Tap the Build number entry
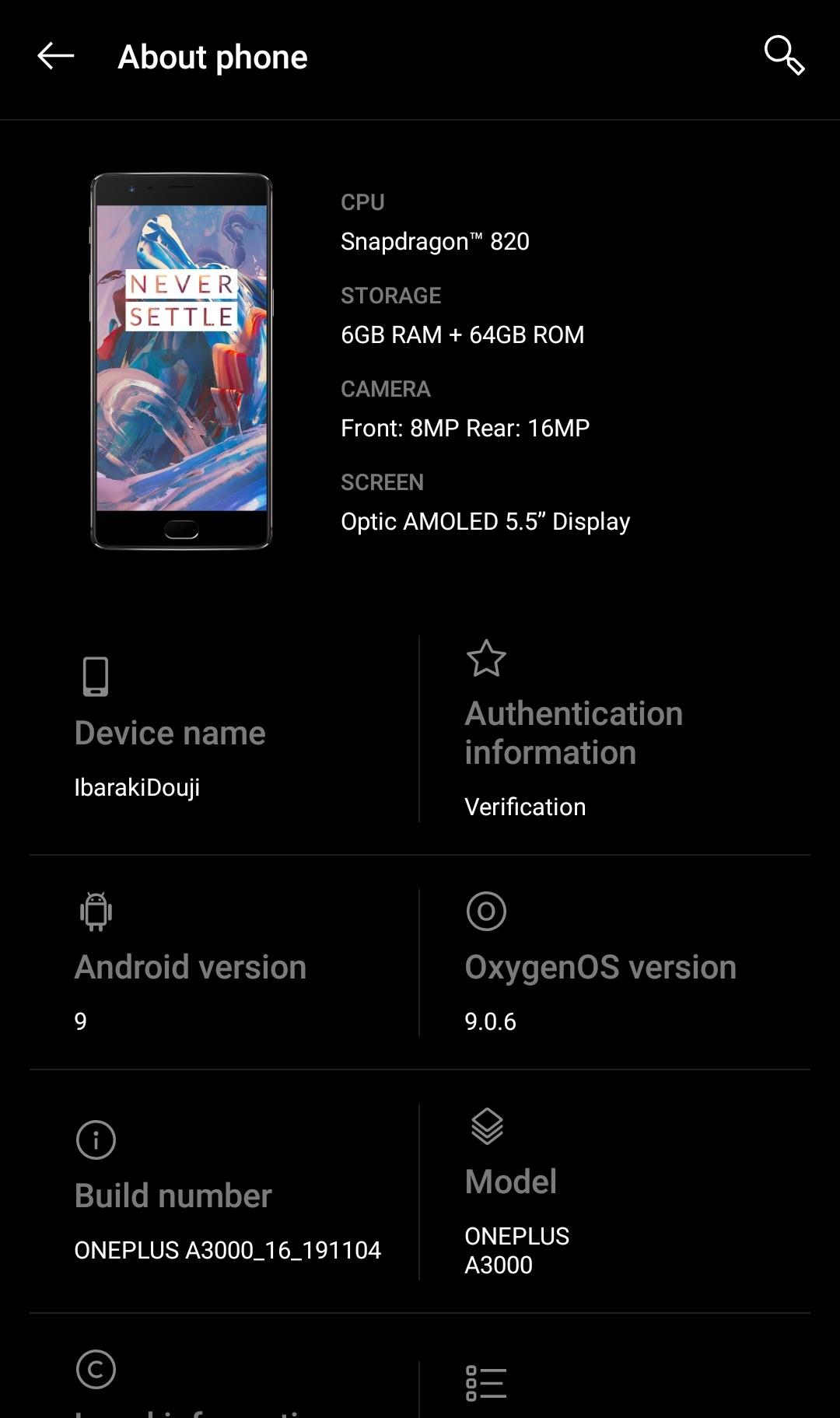Image resolution: width=840 pixels, height=1418 pixels. coord(224,1192)
